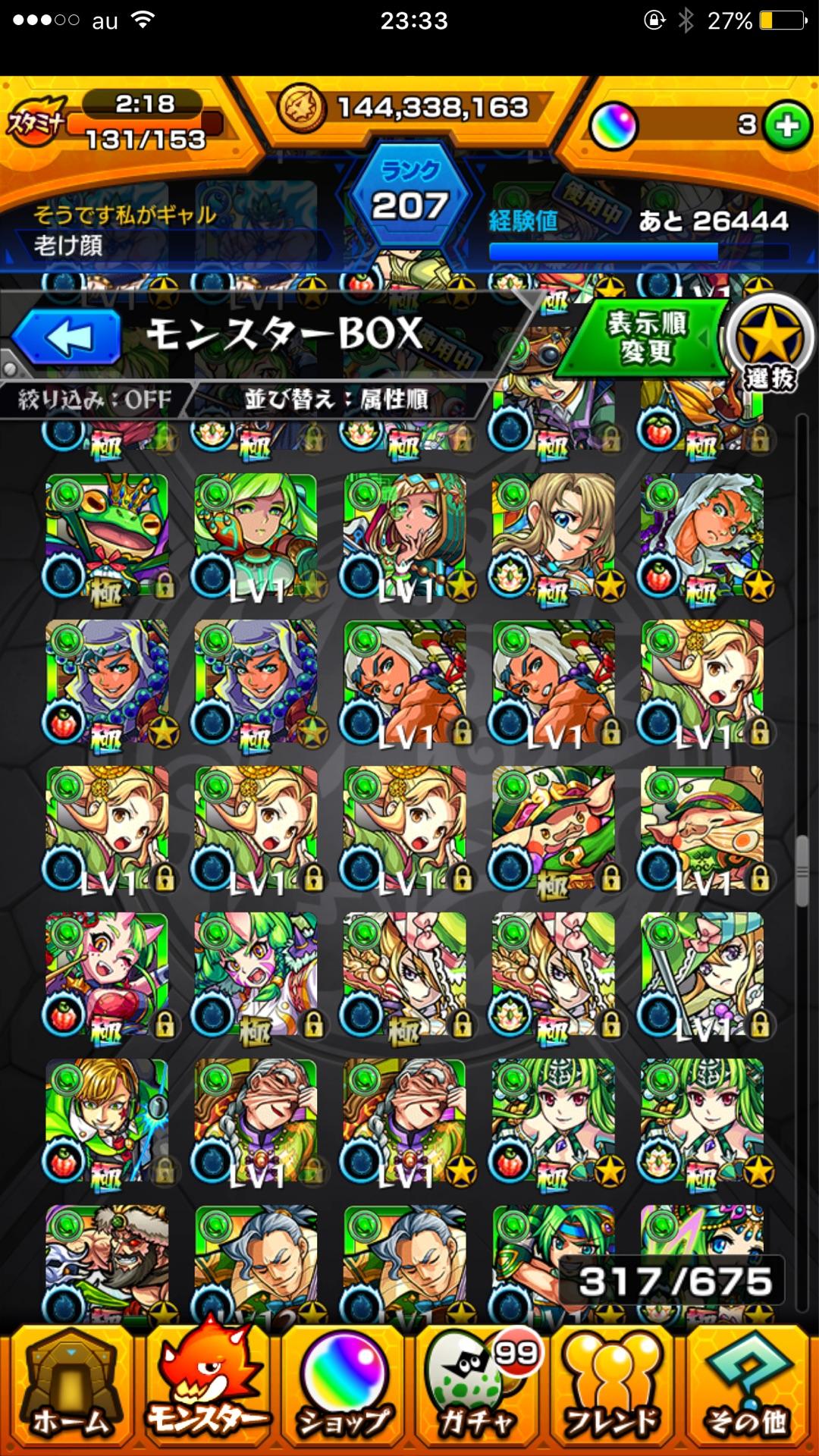
Task: Switch to the フレンド tab
Action: [614, 1389]
